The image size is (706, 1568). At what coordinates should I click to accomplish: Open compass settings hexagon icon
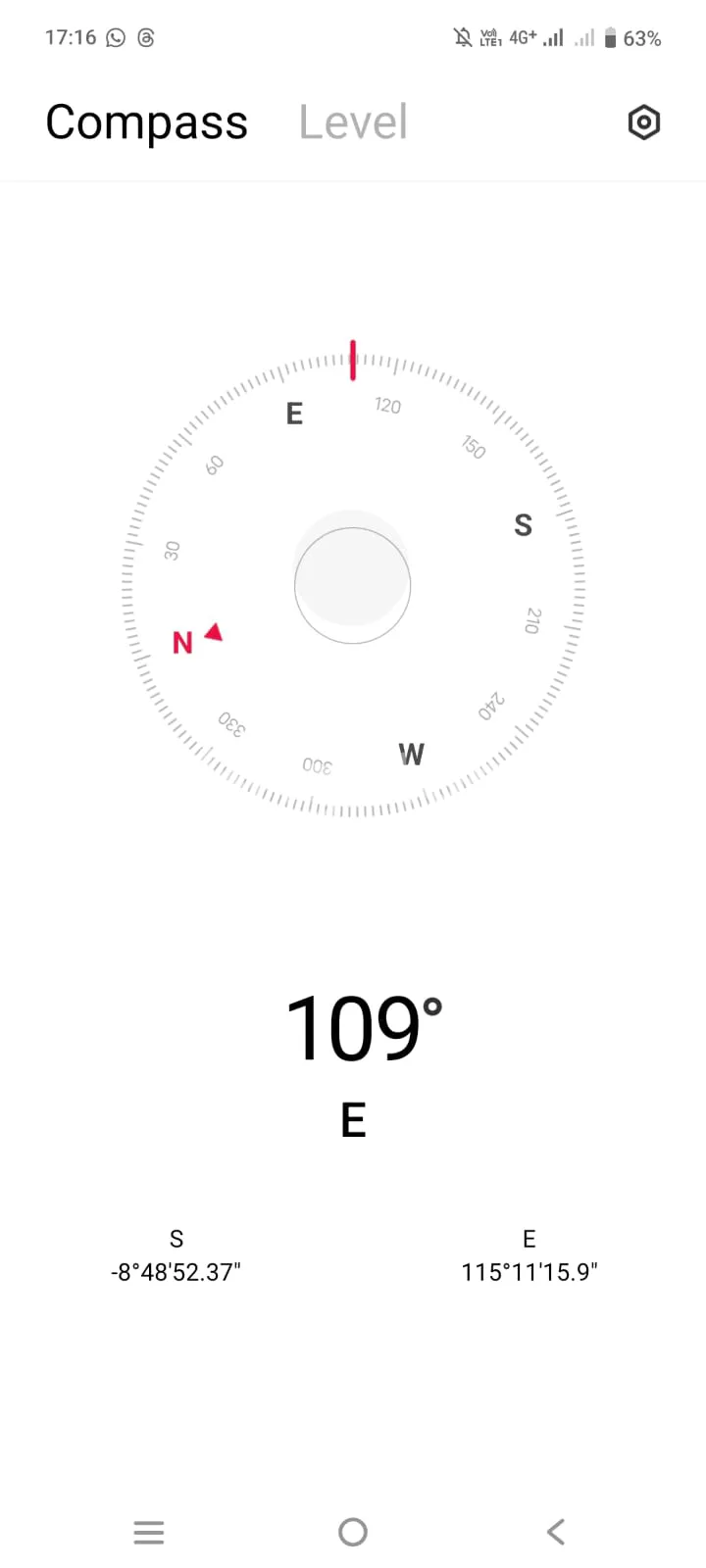(643, 122)
